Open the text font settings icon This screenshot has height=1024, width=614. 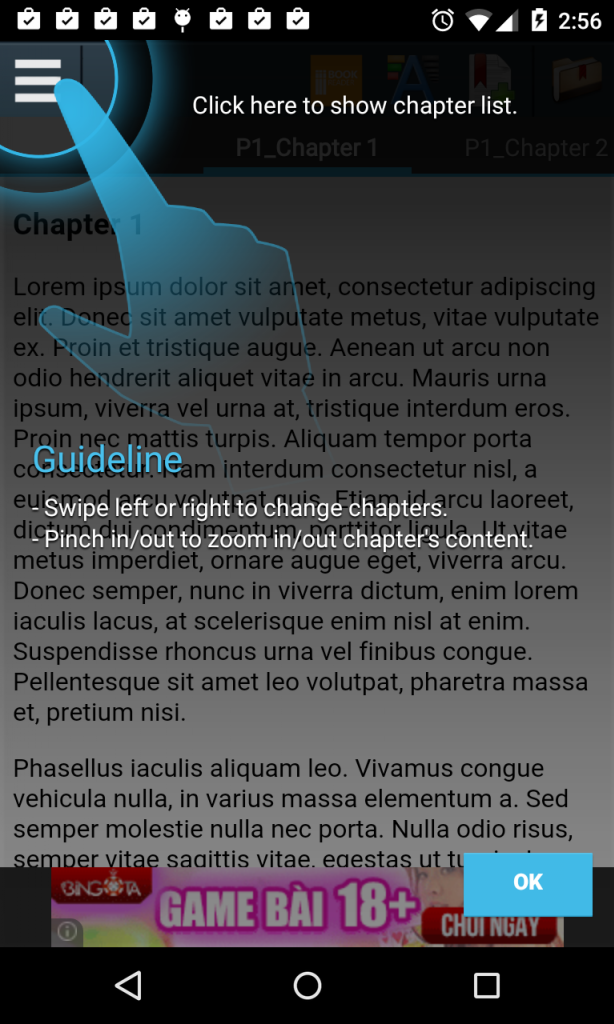(412, 80)
